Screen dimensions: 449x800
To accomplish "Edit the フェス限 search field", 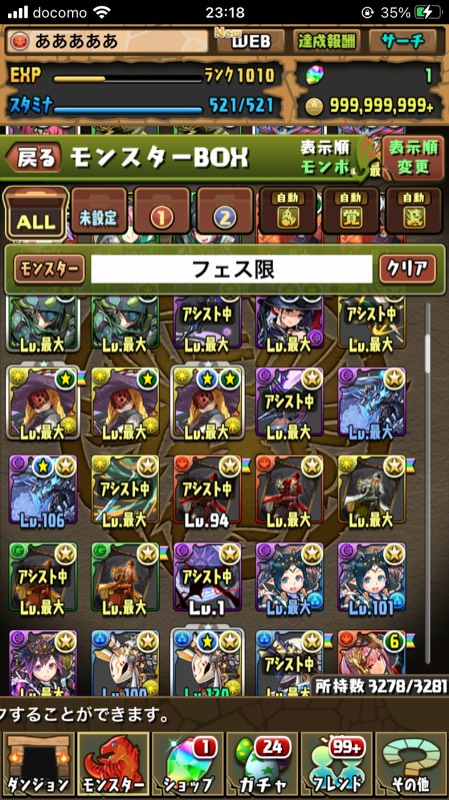I will (x=232, y=269).
